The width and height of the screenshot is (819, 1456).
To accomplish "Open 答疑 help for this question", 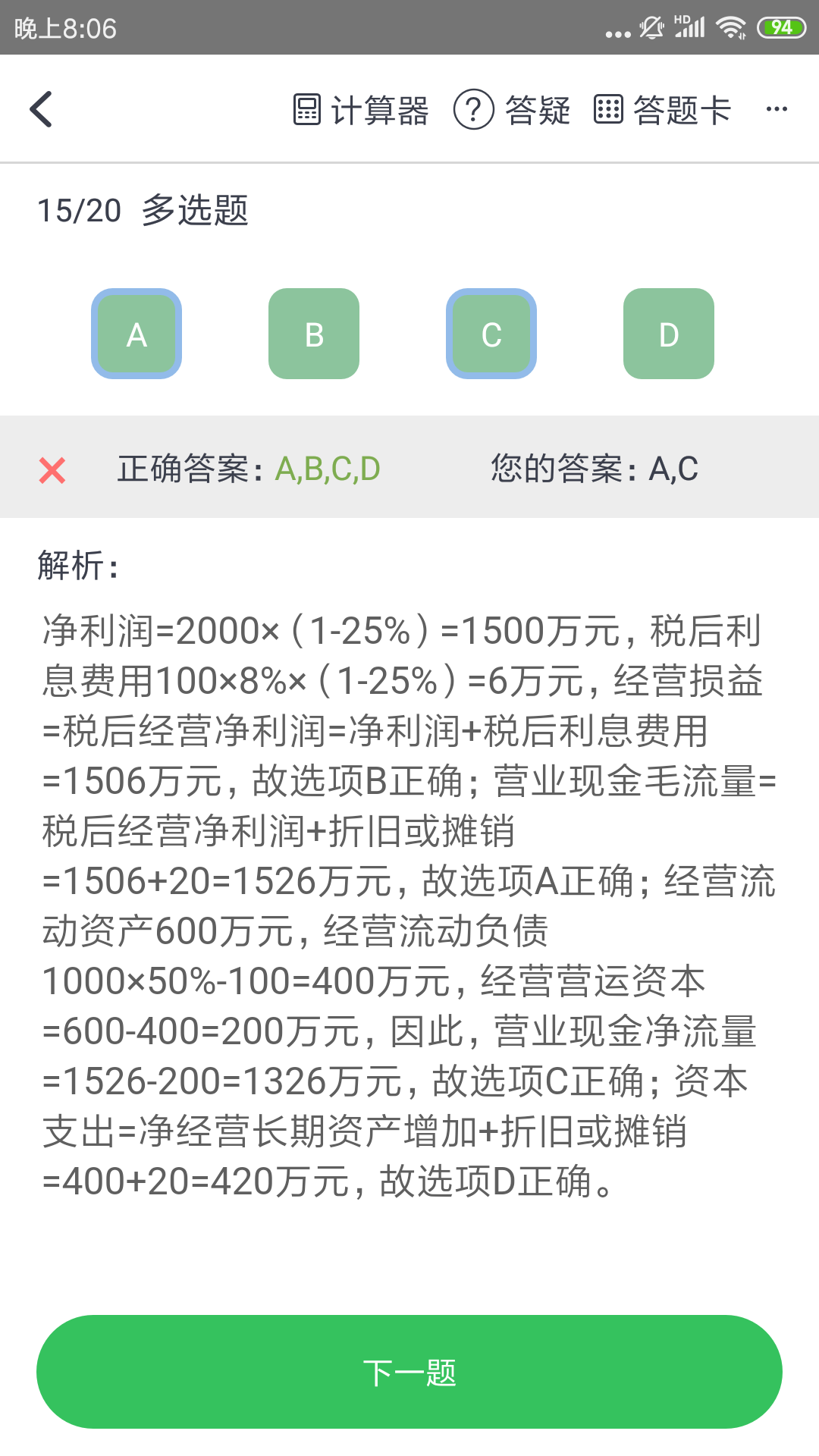I will click(512, 110).
